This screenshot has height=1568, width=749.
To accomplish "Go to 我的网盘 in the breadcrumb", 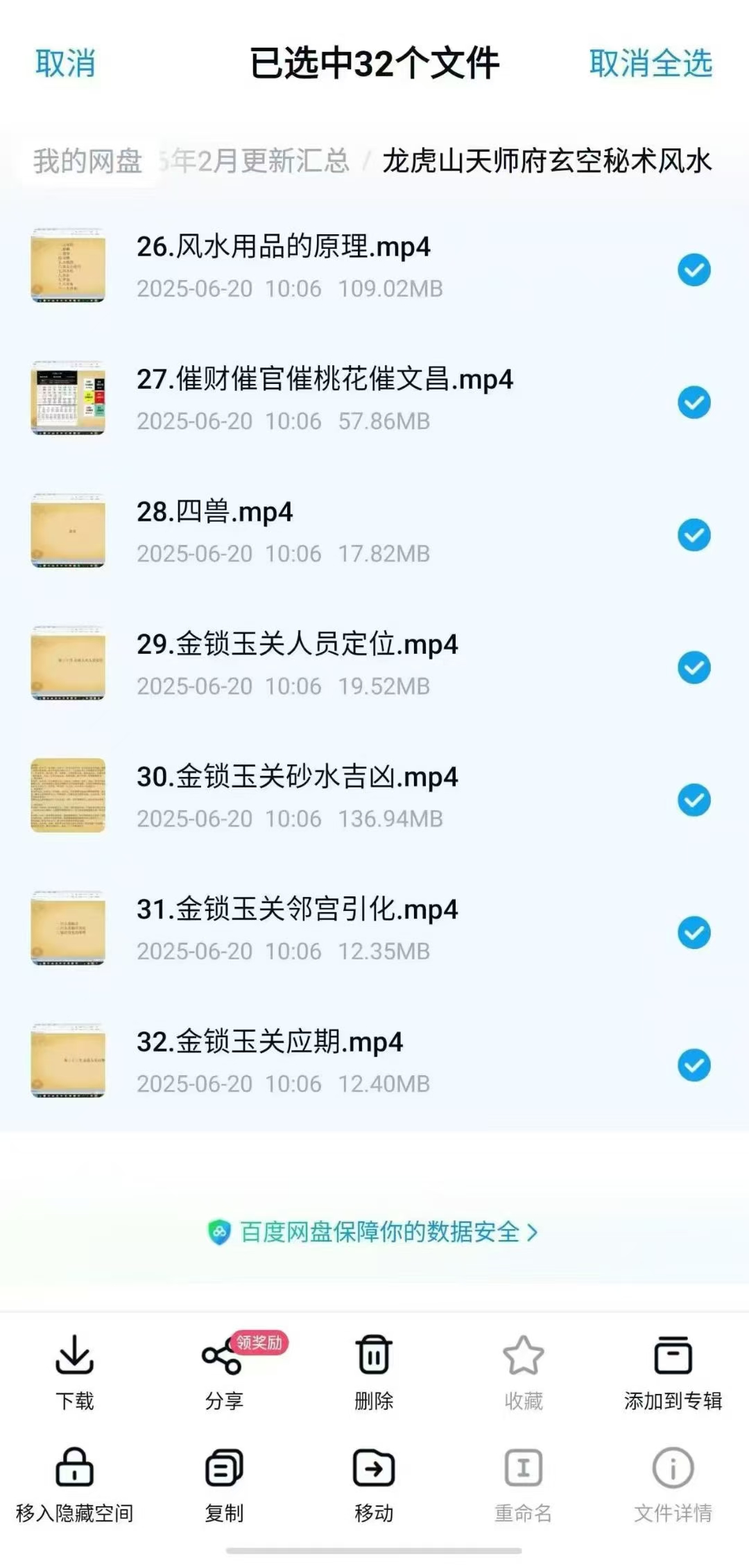I will pos(88,161).
